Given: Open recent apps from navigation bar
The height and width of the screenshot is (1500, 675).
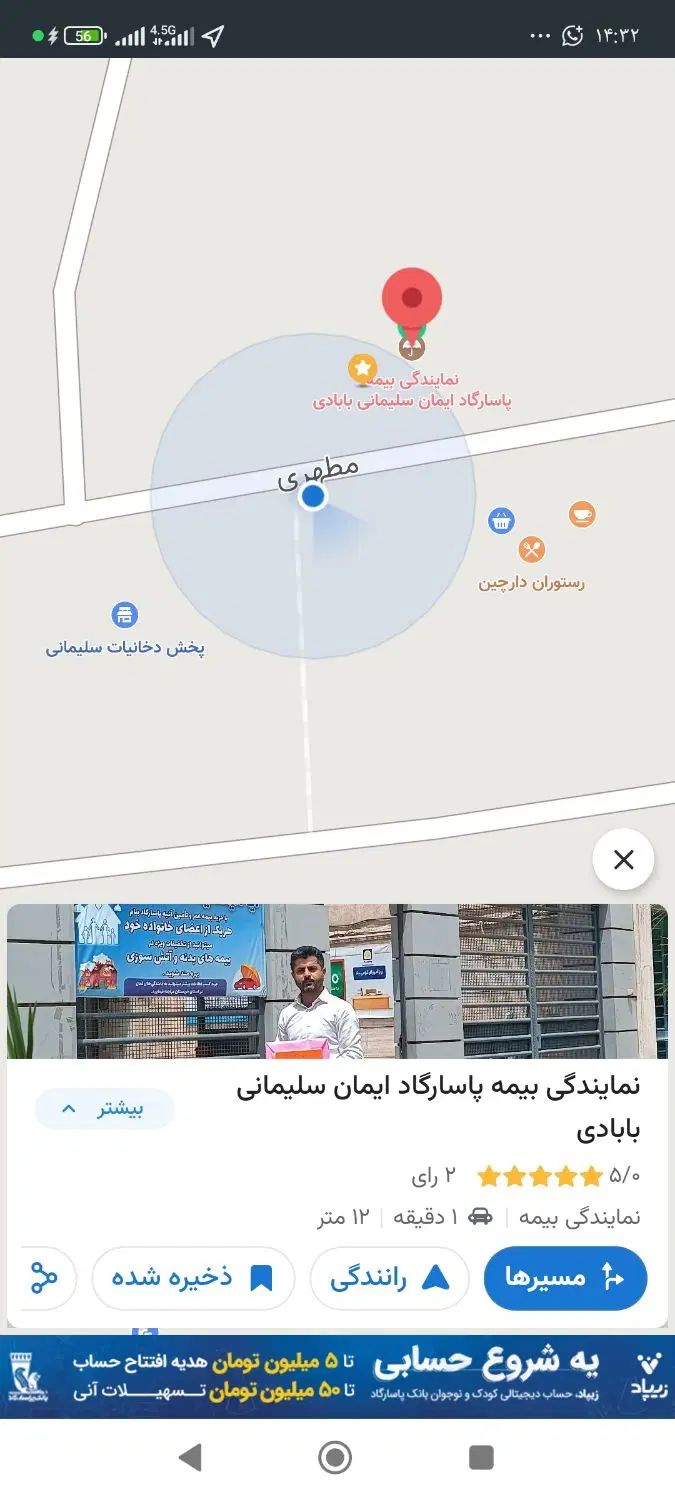Looking at the screenshot, I should pyautogui.click(x=481, y=1457).
